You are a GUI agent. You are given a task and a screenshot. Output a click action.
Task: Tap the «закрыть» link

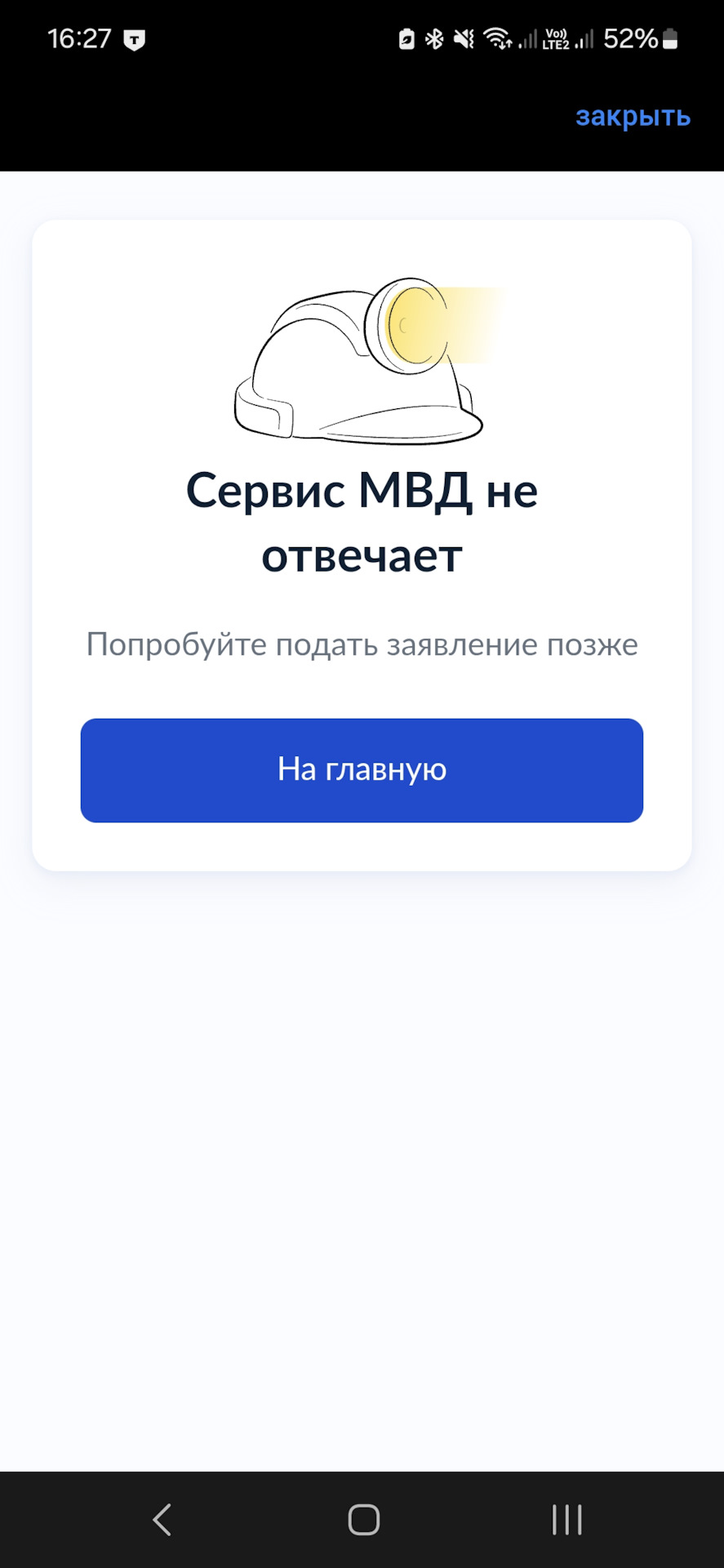(633, 117)
